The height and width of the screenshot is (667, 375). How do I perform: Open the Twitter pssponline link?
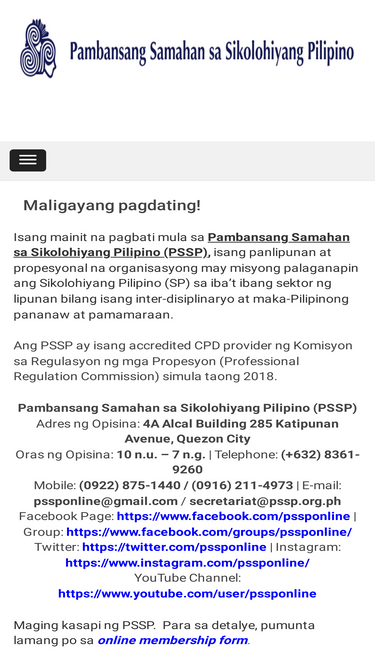[174, 547]
